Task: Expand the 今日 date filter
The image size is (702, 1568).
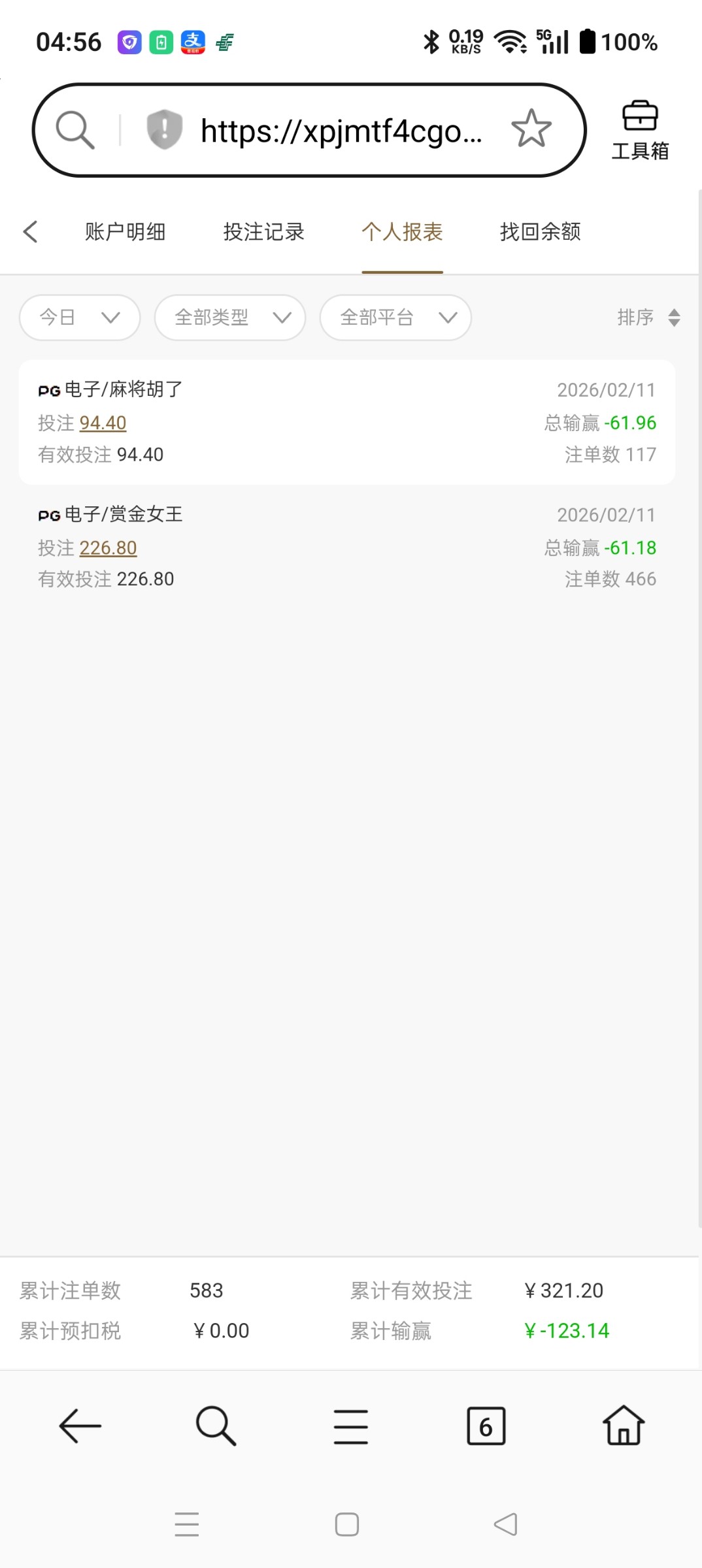Action: tap(80, 318)
